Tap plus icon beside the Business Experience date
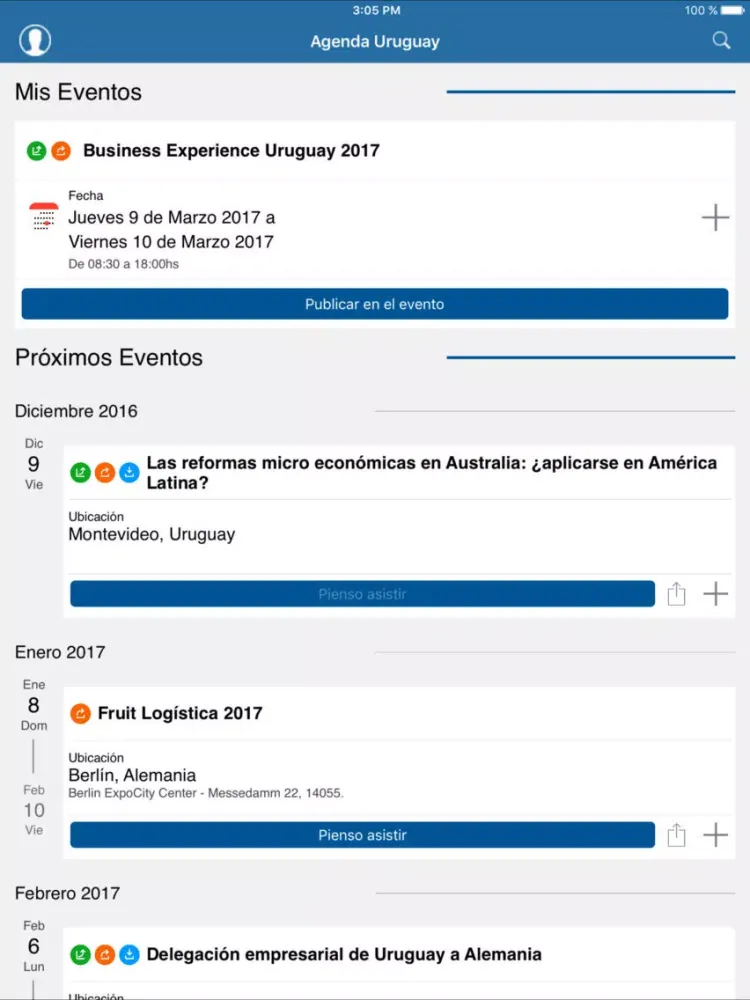This screenshot has height=1000, width=750. (715, 218)
